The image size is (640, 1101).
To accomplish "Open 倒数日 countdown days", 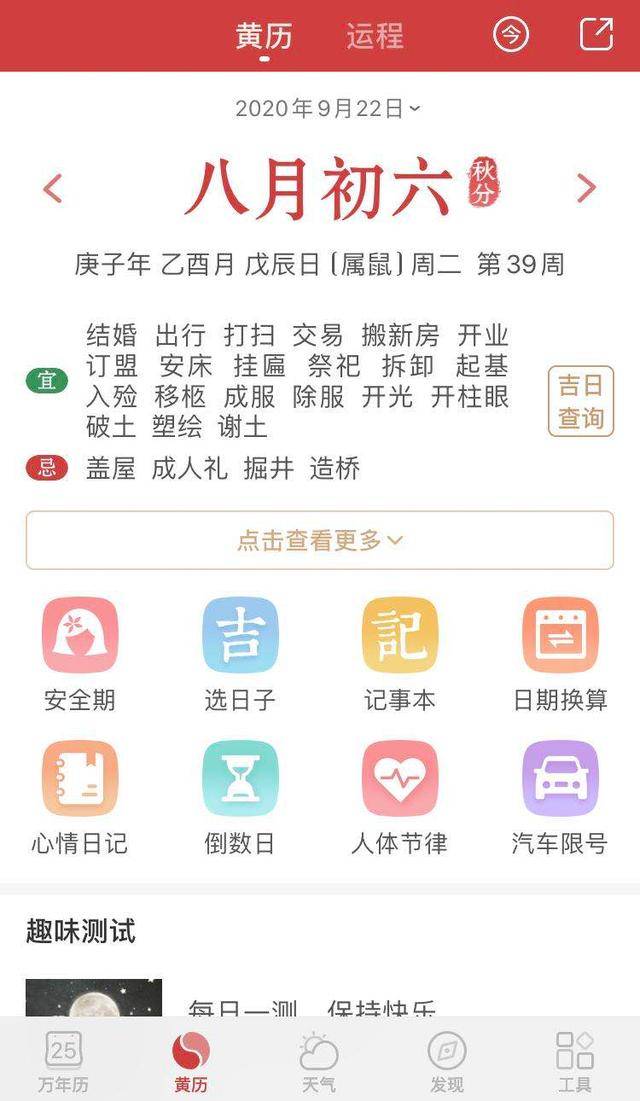I will click(x=240, y=797).
